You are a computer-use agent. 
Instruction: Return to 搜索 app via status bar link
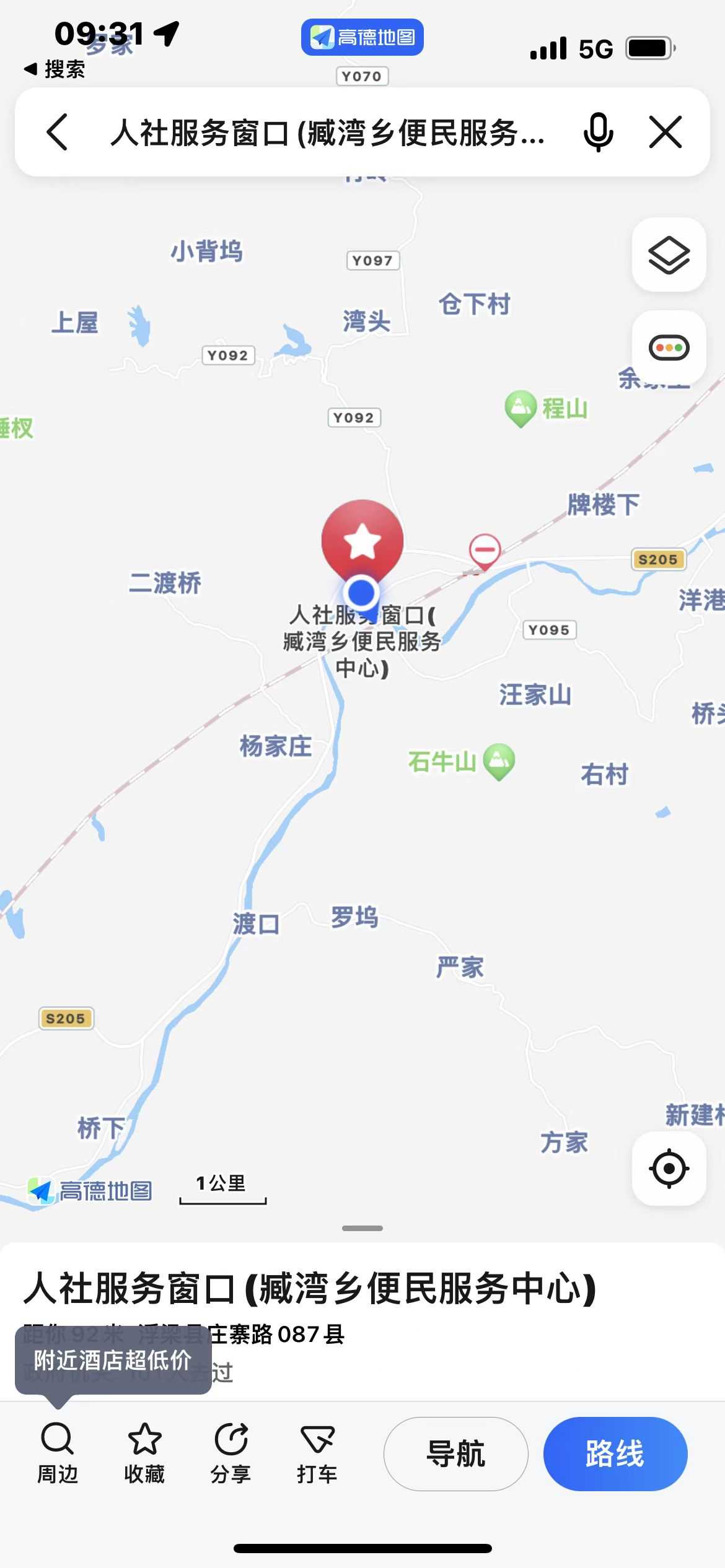pos(55,69)
